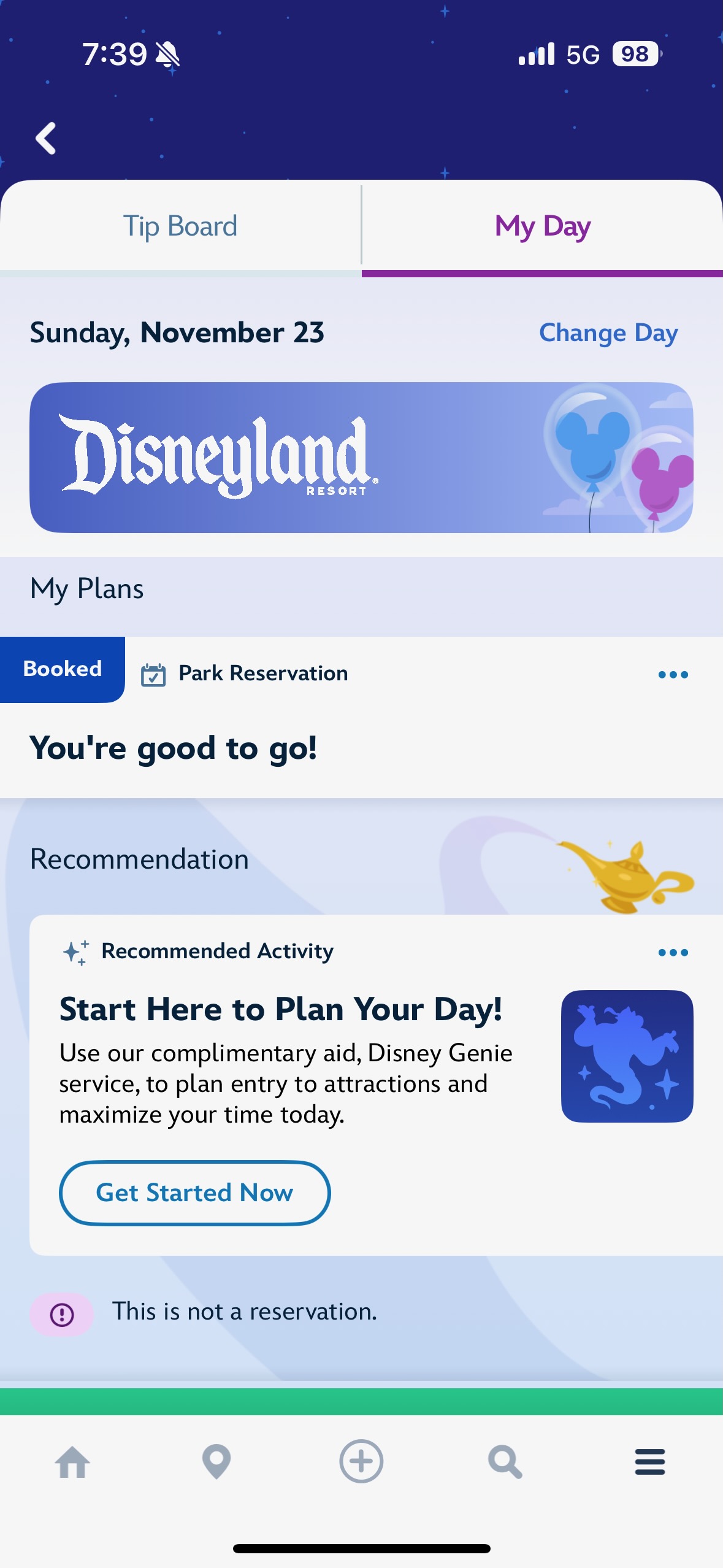
Task: Open Park Reservation options menu
Action: pos(673,674)
